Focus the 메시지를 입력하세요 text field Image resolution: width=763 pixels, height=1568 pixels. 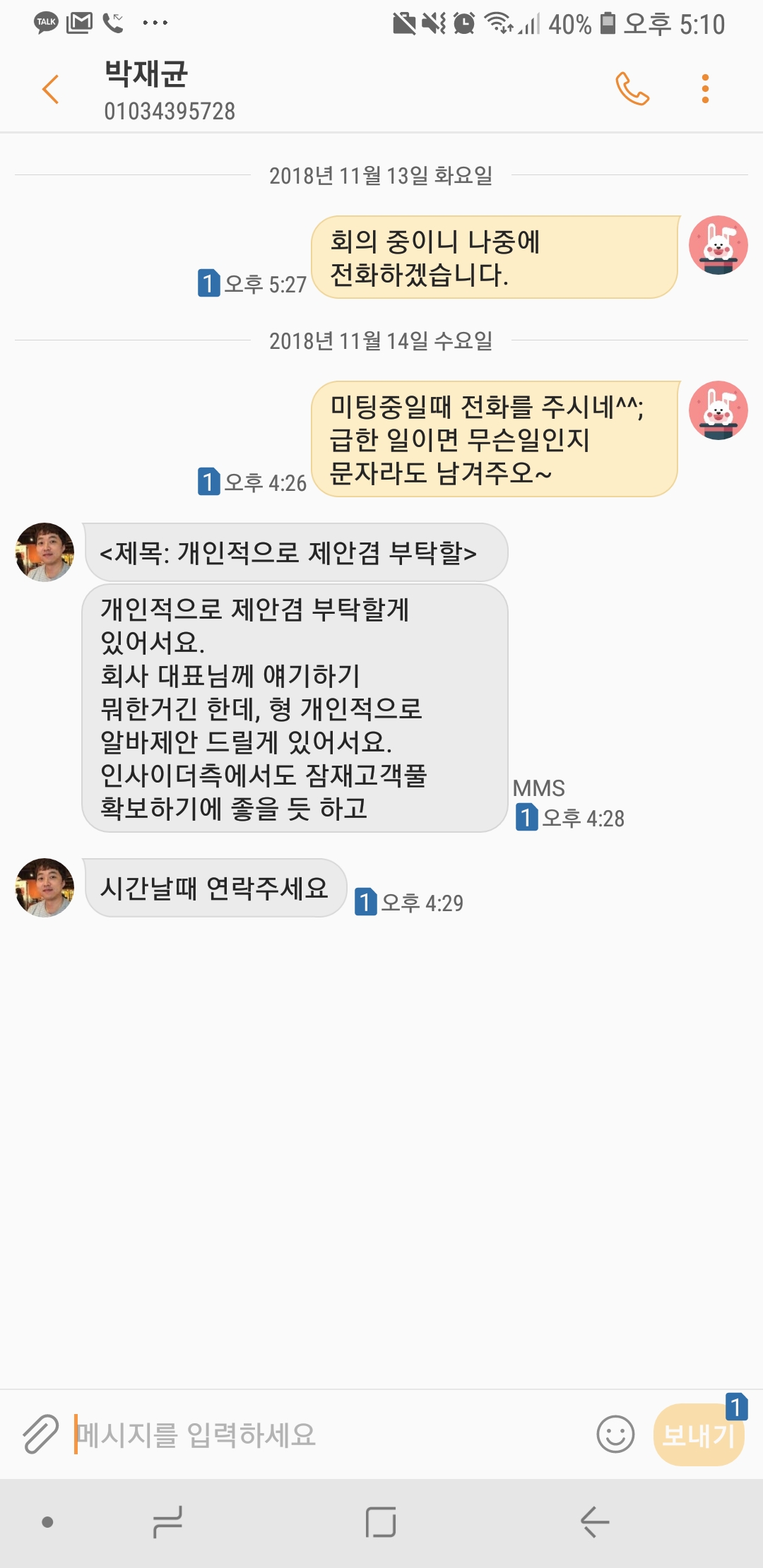[325, 1434]
